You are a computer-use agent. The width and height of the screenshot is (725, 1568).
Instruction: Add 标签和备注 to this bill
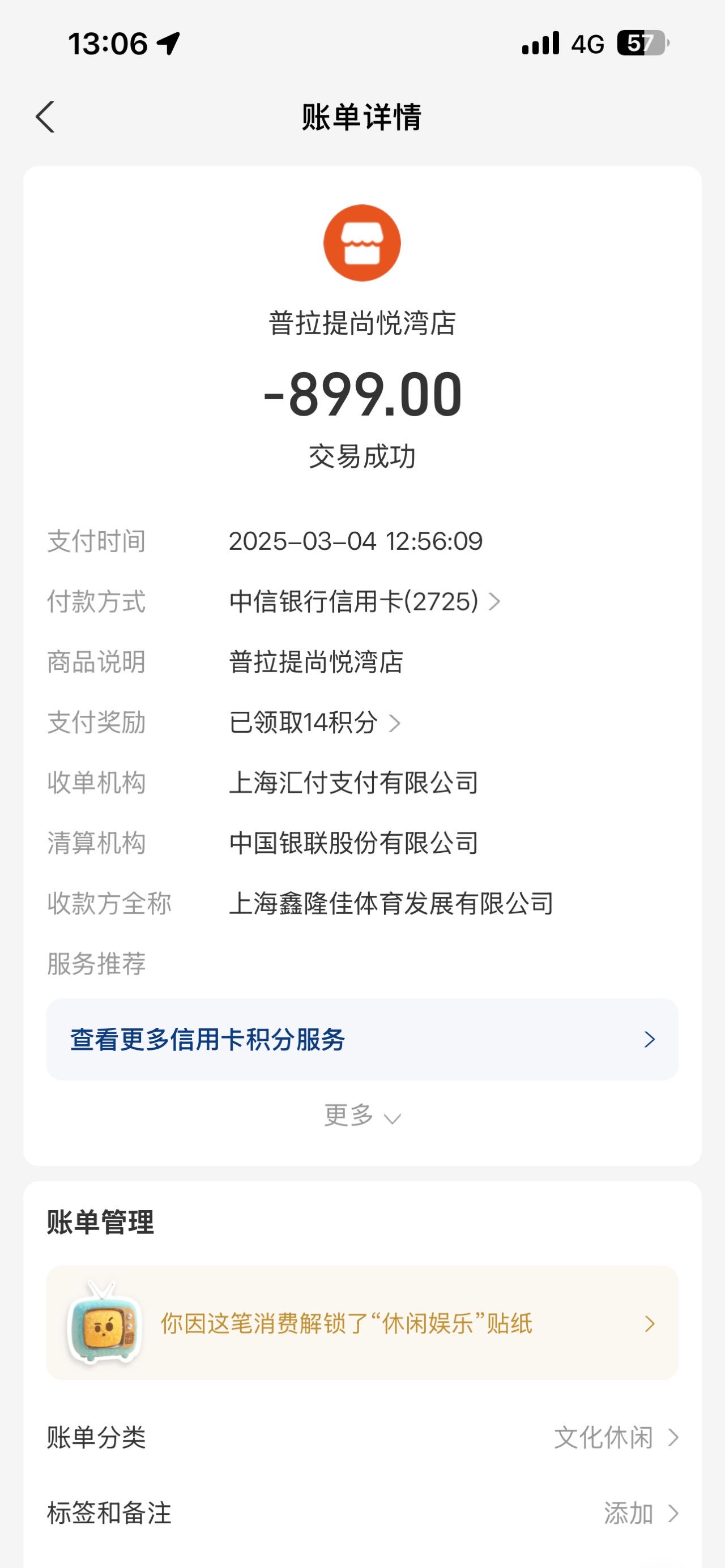pos(362,1513)
